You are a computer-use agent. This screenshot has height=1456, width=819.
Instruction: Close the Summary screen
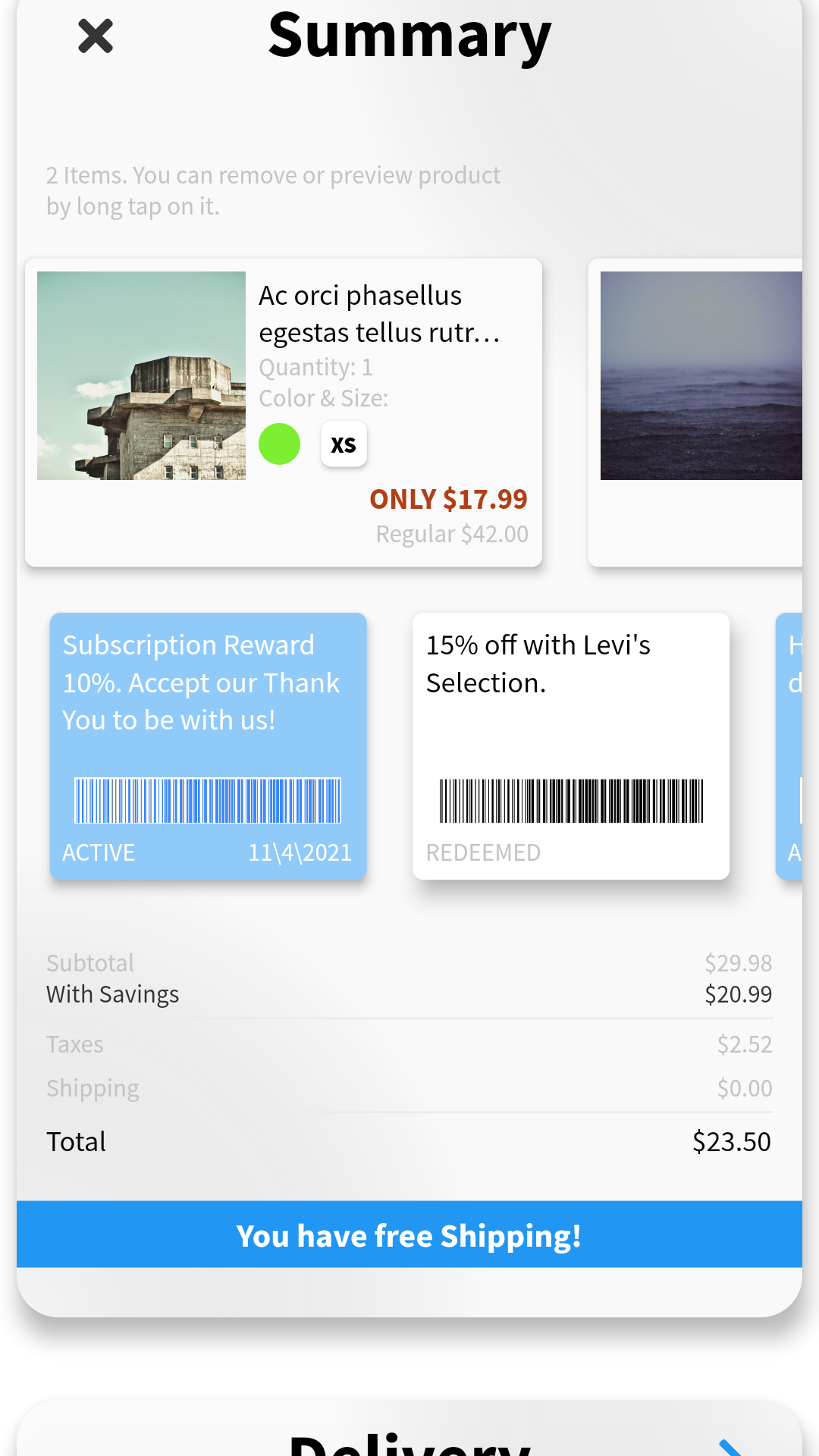96,36
